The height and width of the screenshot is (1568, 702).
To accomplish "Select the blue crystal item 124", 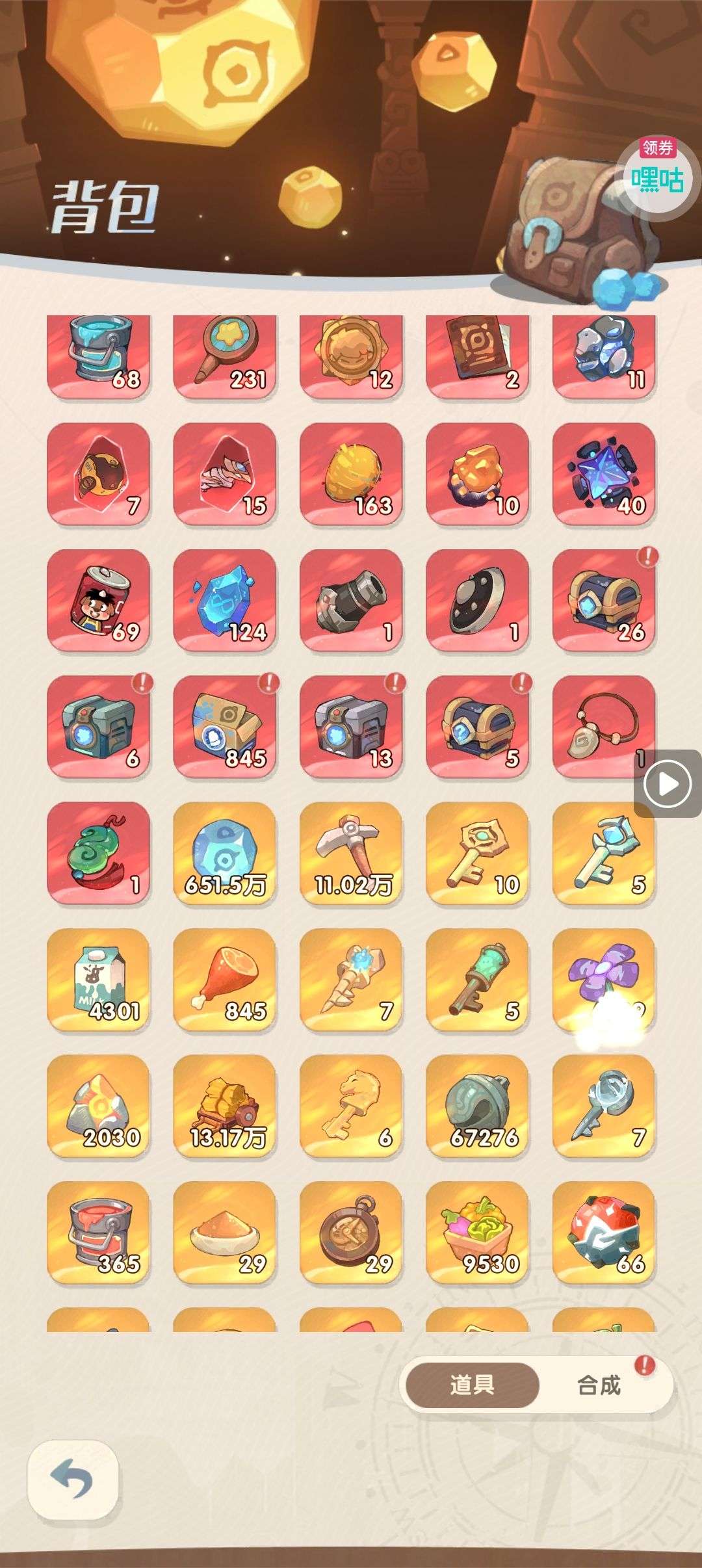I will (225, 601).
